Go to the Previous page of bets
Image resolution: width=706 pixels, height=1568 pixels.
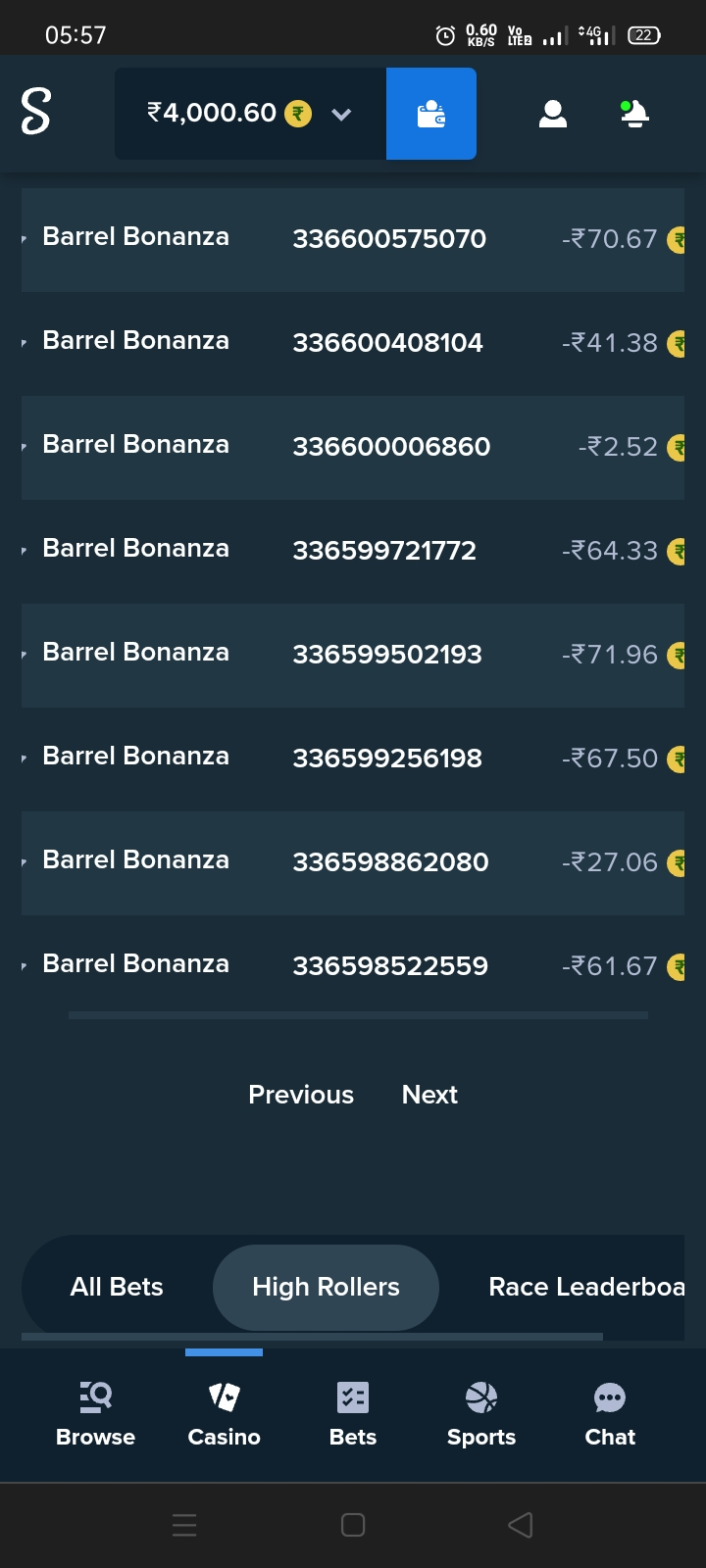coord(301,1095)
